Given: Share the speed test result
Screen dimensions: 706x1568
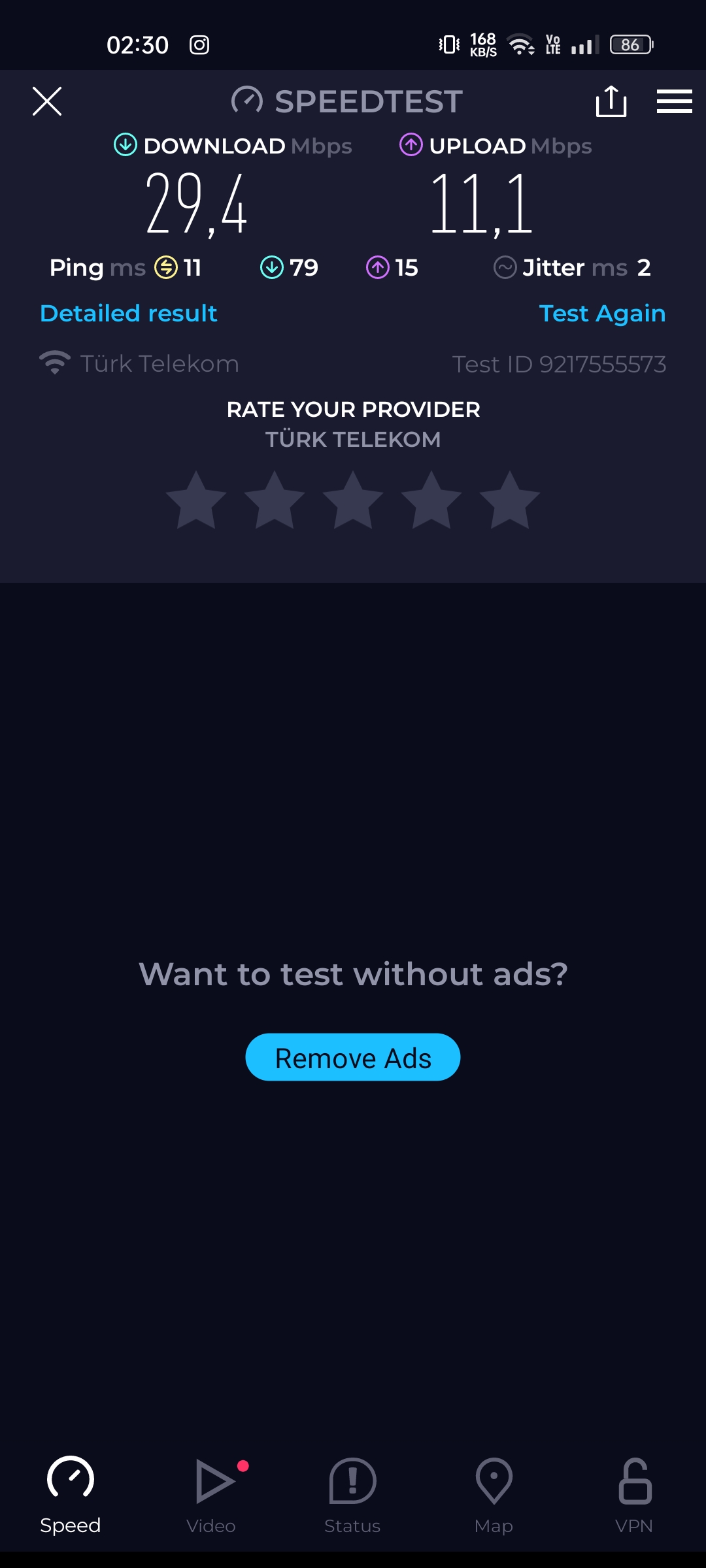Looking at the screenshot, I should 611,101.
